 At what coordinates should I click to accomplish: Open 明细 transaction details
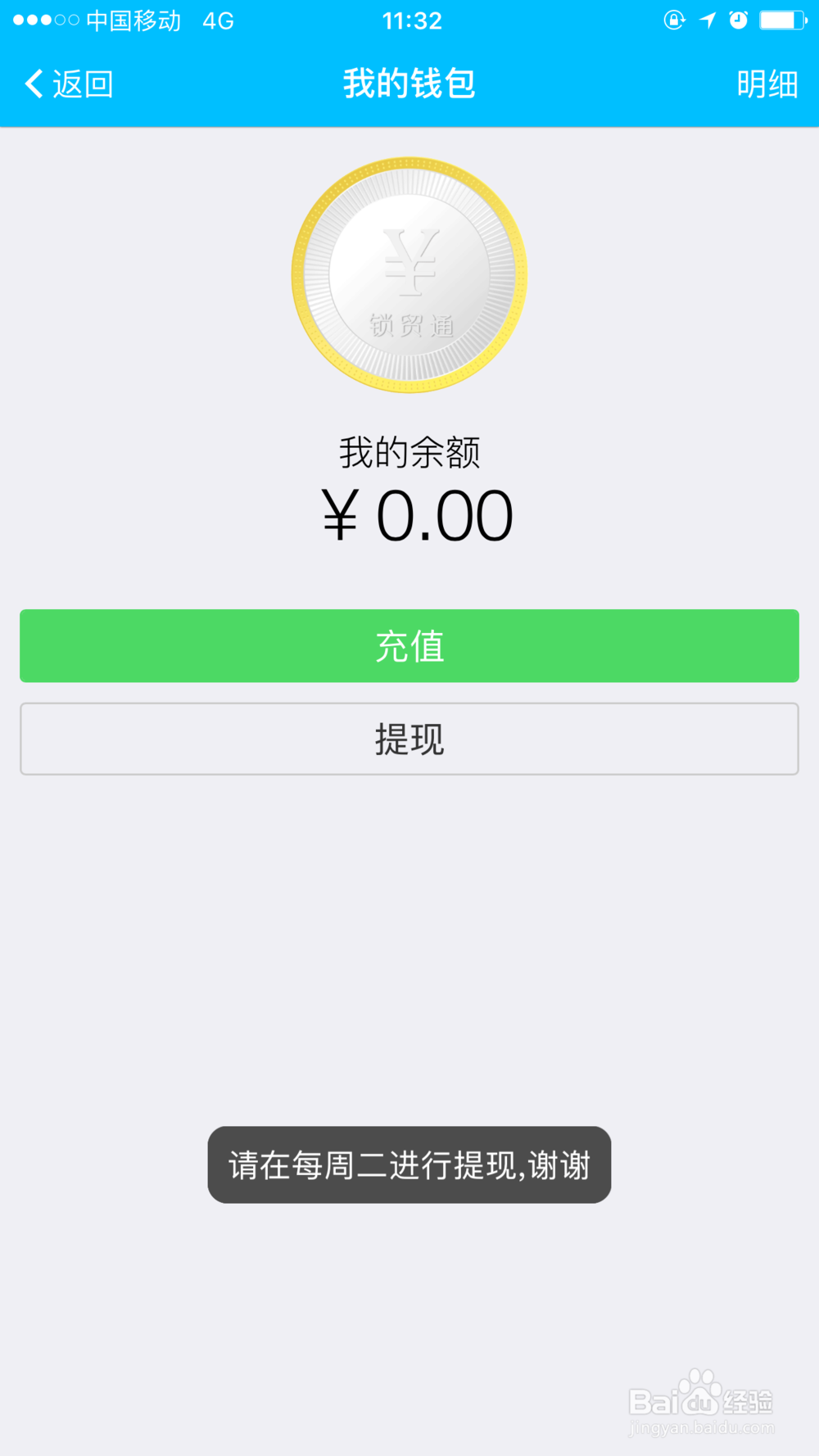click(767, 83)
